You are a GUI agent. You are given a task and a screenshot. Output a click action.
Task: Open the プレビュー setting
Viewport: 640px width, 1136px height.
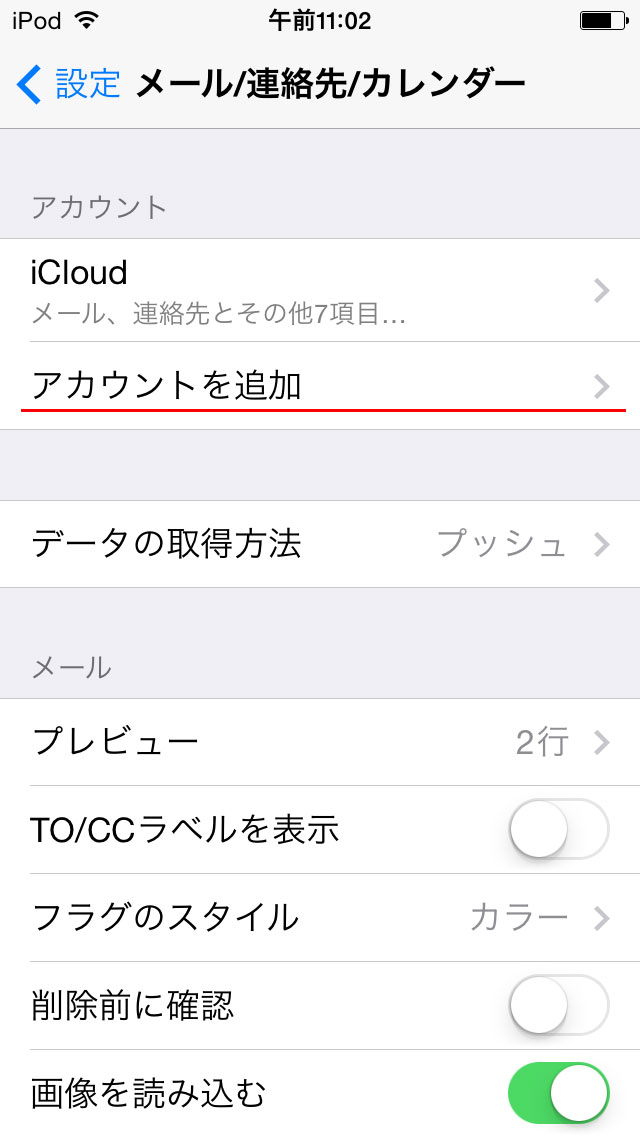320,742
